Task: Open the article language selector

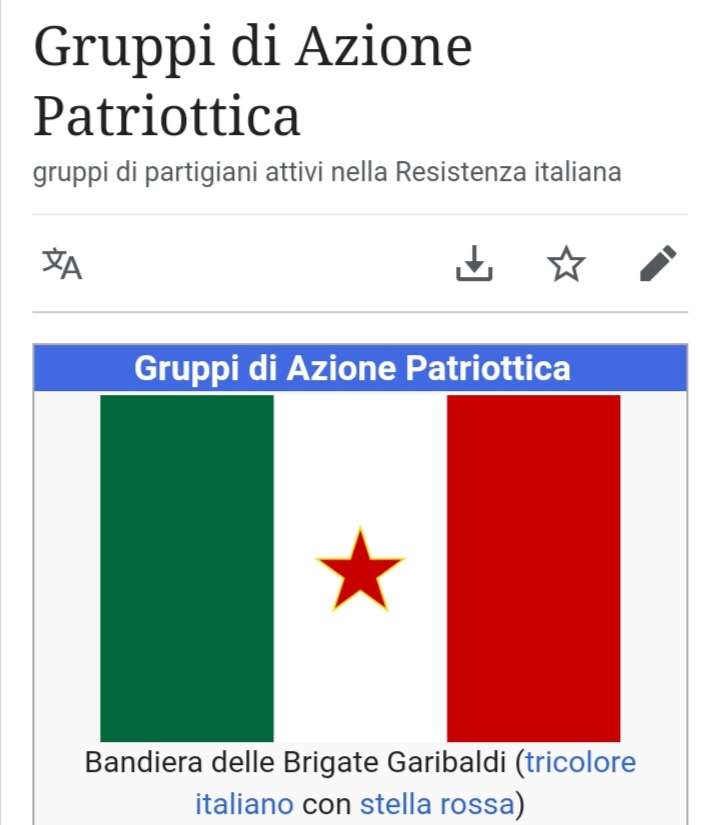Action: pyautogui.click(x=62, y=264)
